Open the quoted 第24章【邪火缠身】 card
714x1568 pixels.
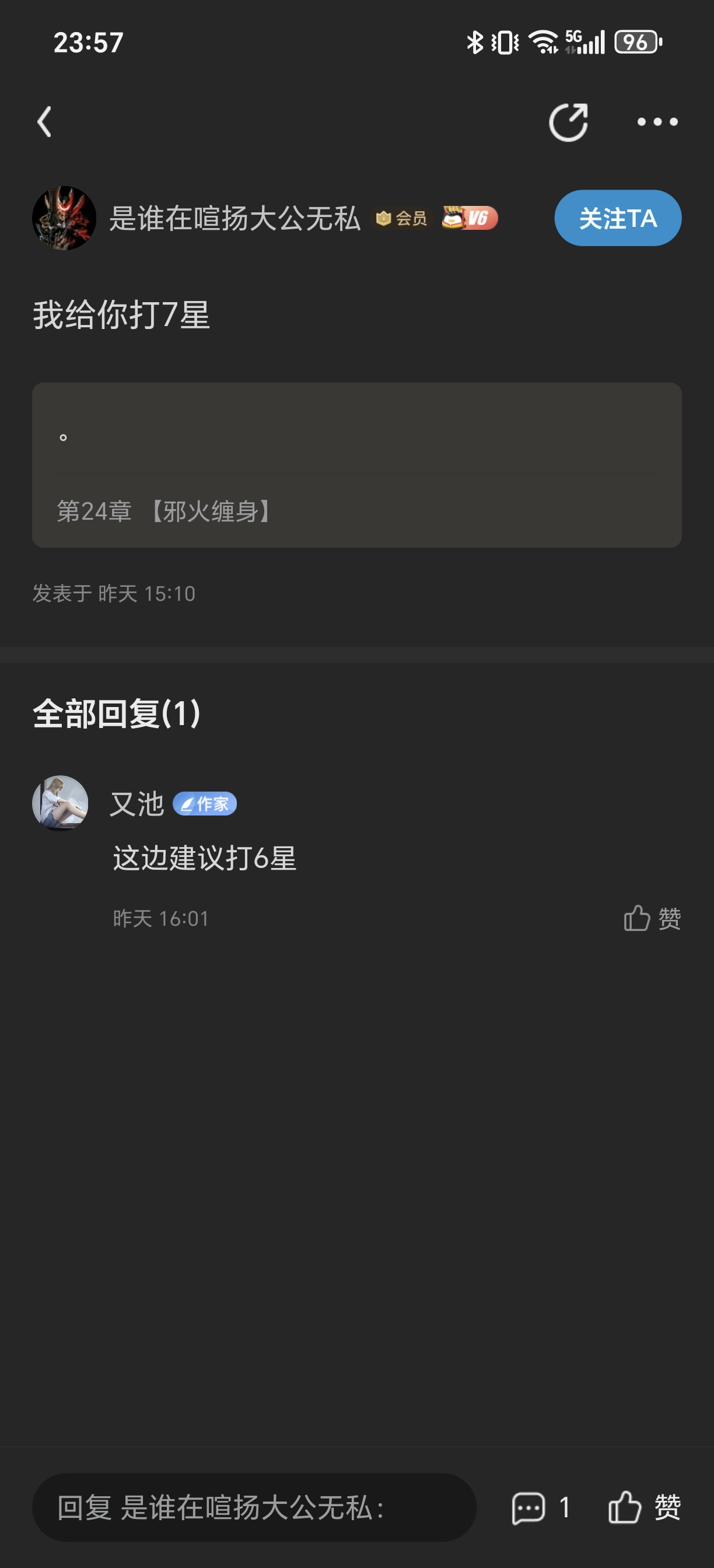click(356, 465)
